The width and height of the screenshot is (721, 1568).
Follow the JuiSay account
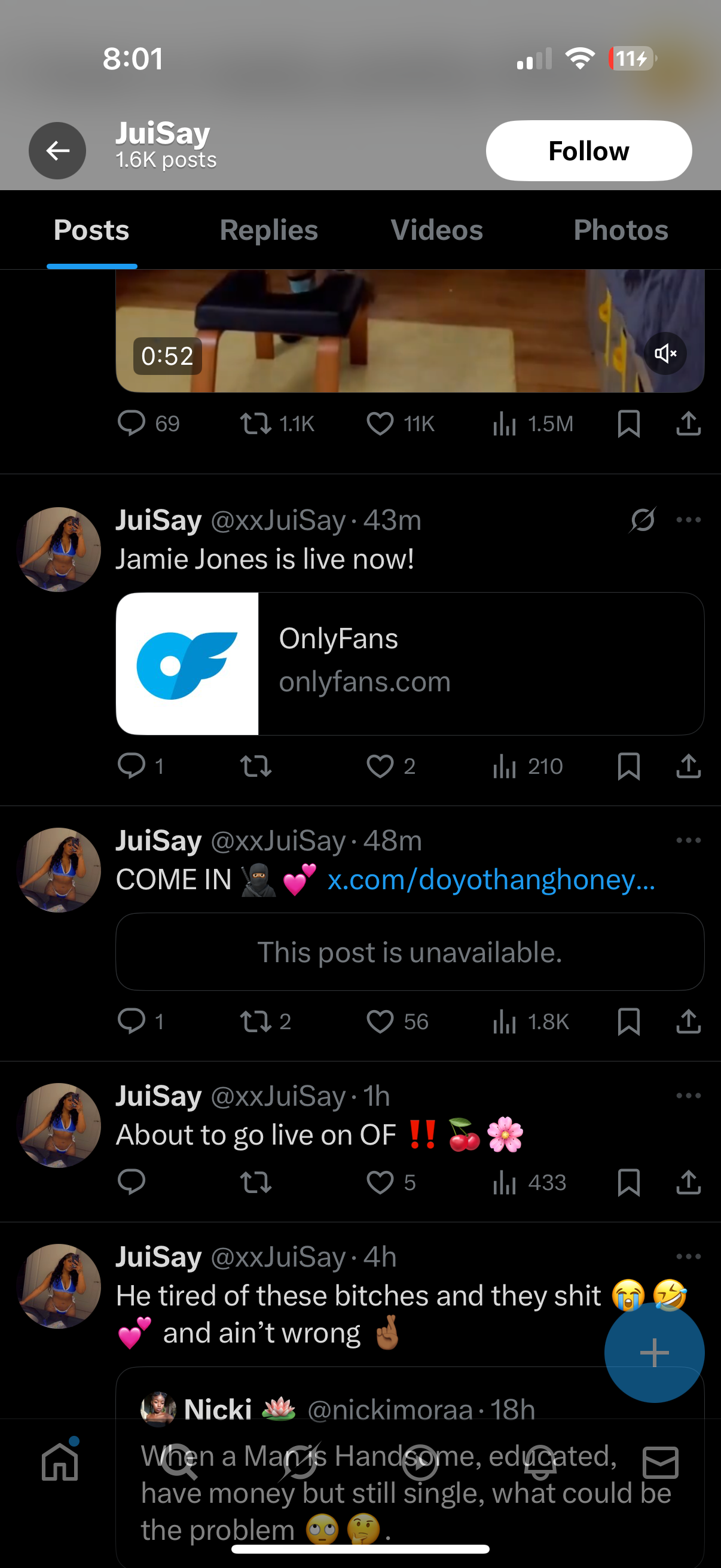(x=588, y=150)
